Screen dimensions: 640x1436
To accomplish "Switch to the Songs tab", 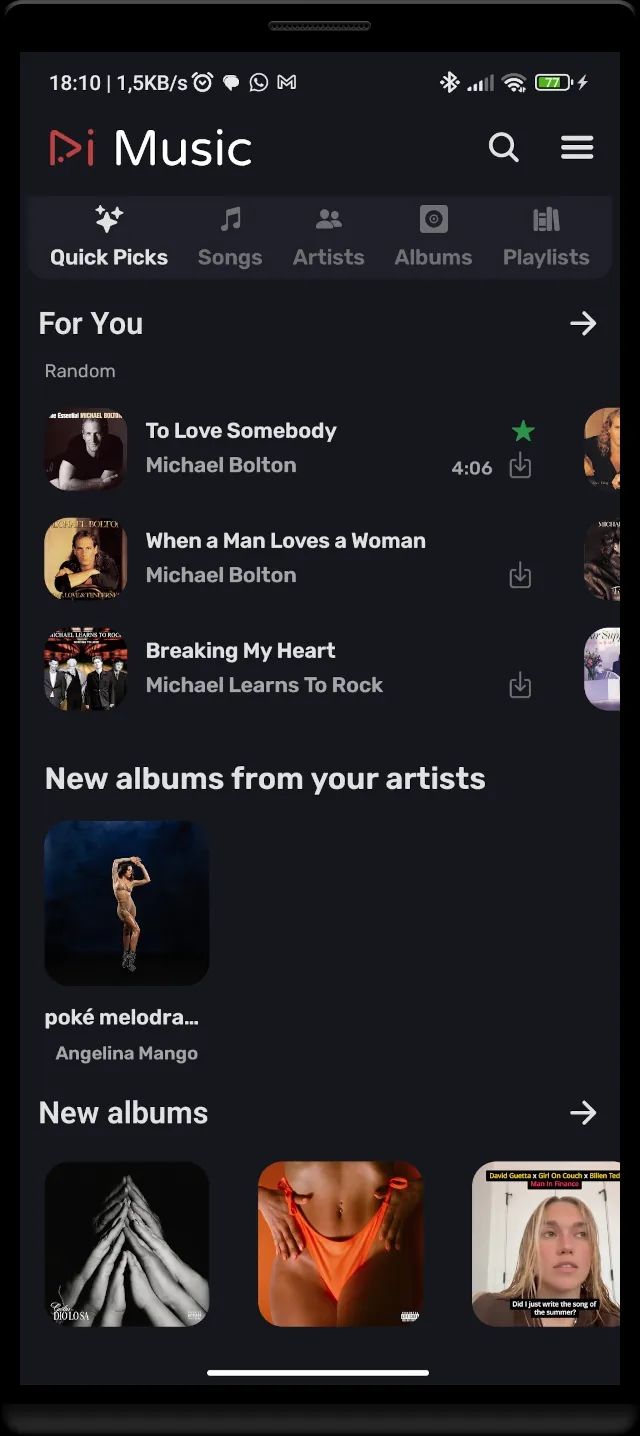I will [230, 238].
